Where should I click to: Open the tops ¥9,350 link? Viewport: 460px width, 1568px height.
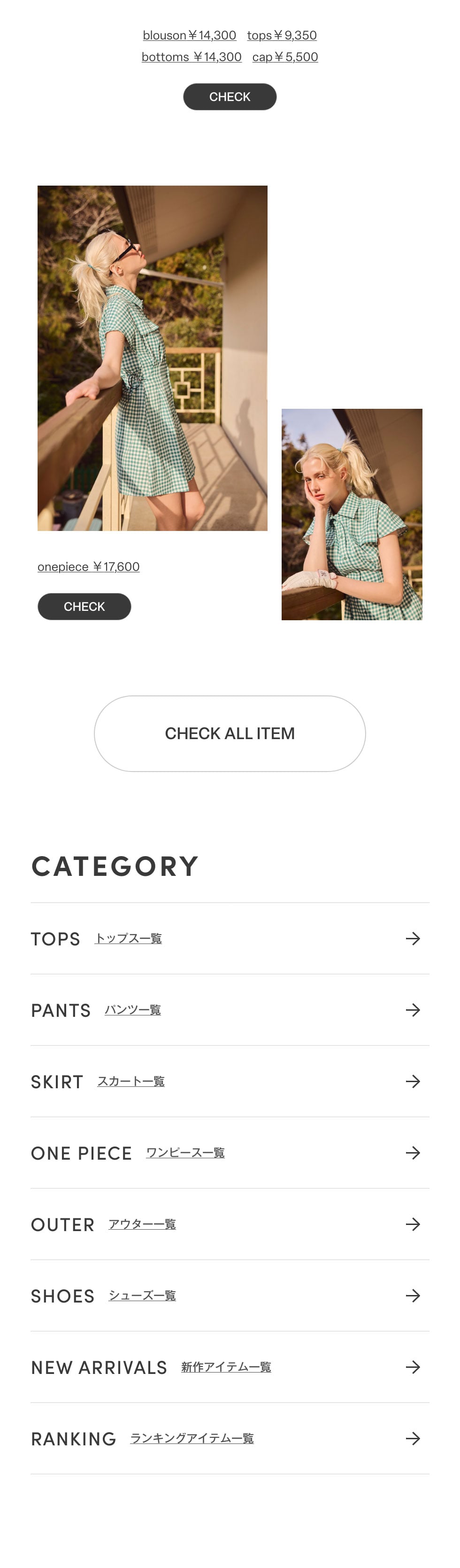tap(281, 35)
